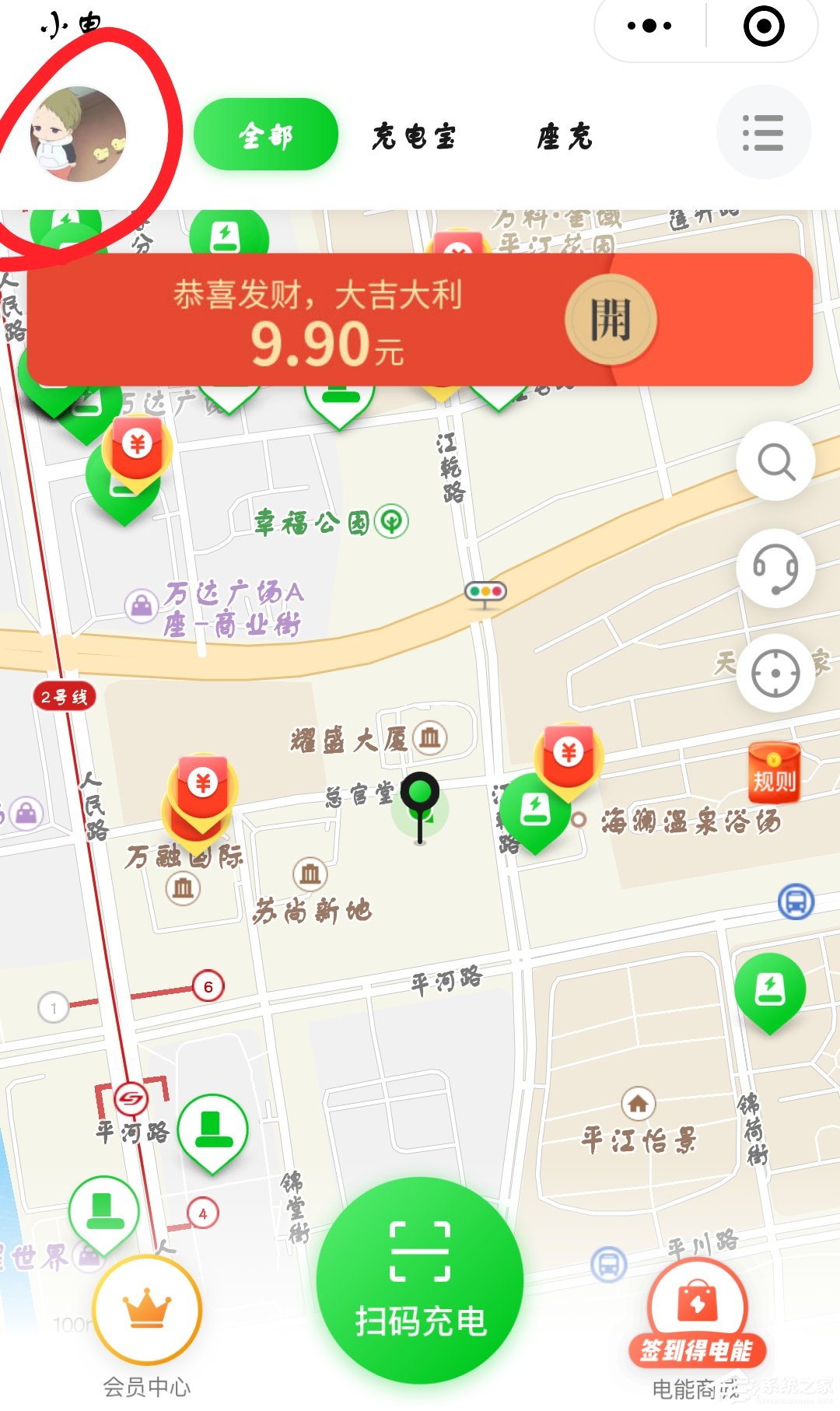Recenter the map with the locate crosshair icon
This screenshot has width=840, height=1411.
(775, 674)
